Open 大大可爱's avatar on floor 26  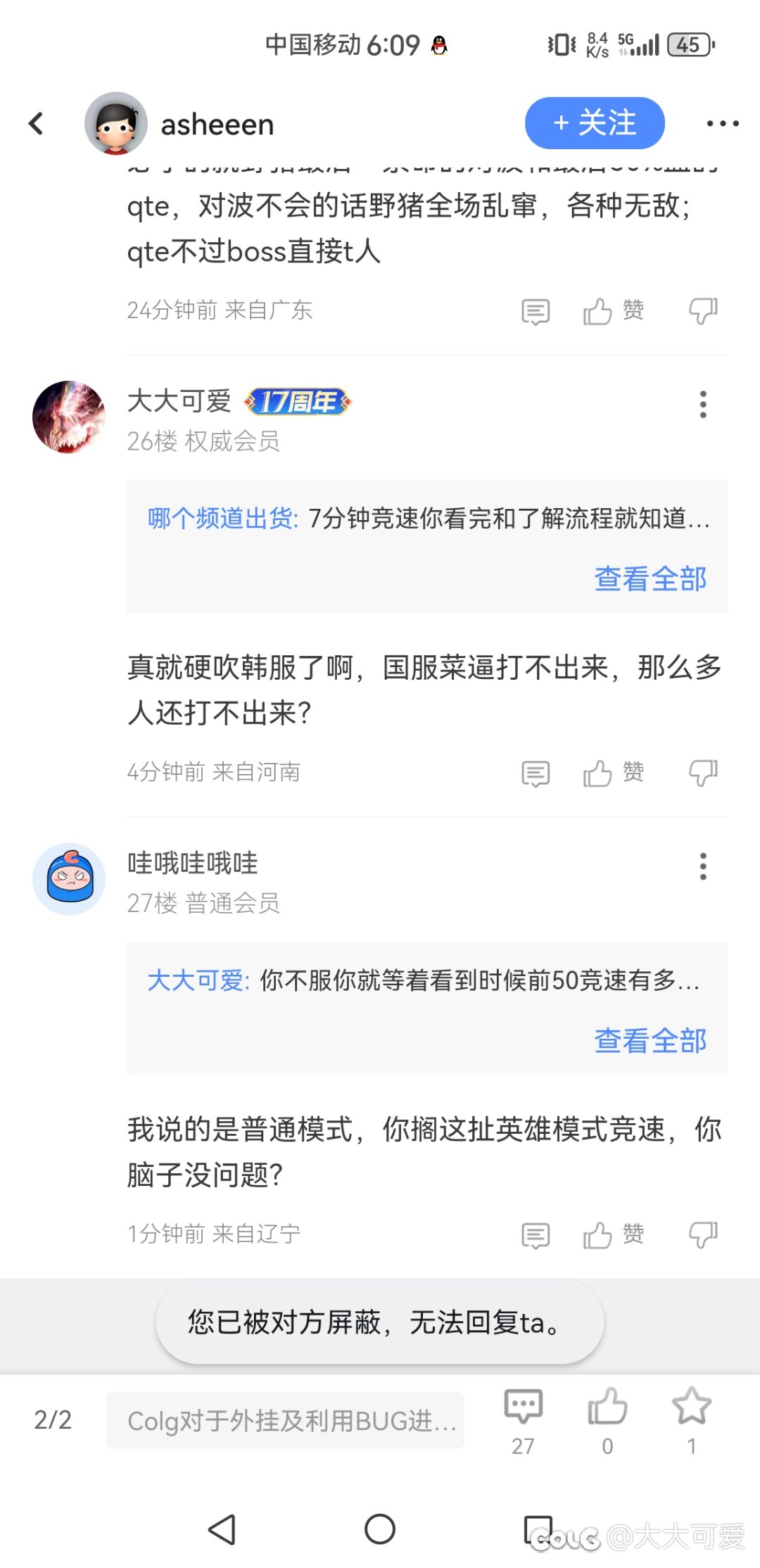pos(69,417)
